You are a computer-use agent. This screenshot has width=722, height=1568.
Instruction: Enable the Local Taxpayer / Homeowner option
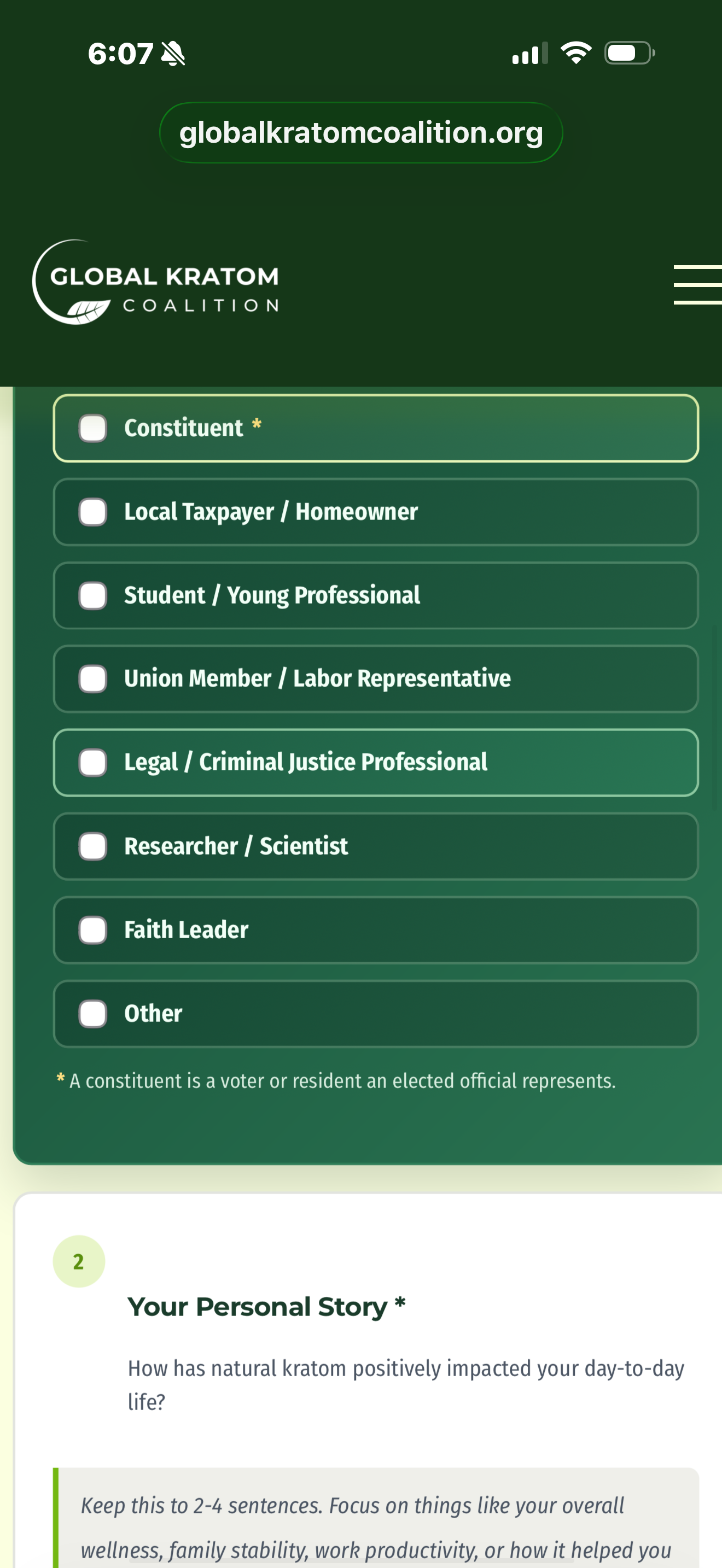92,512
